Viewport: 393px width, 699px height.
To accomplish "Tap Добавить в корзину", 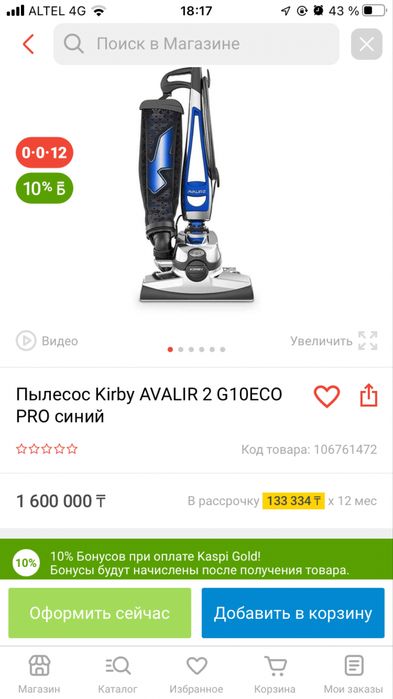I will (x=293, y=613).
